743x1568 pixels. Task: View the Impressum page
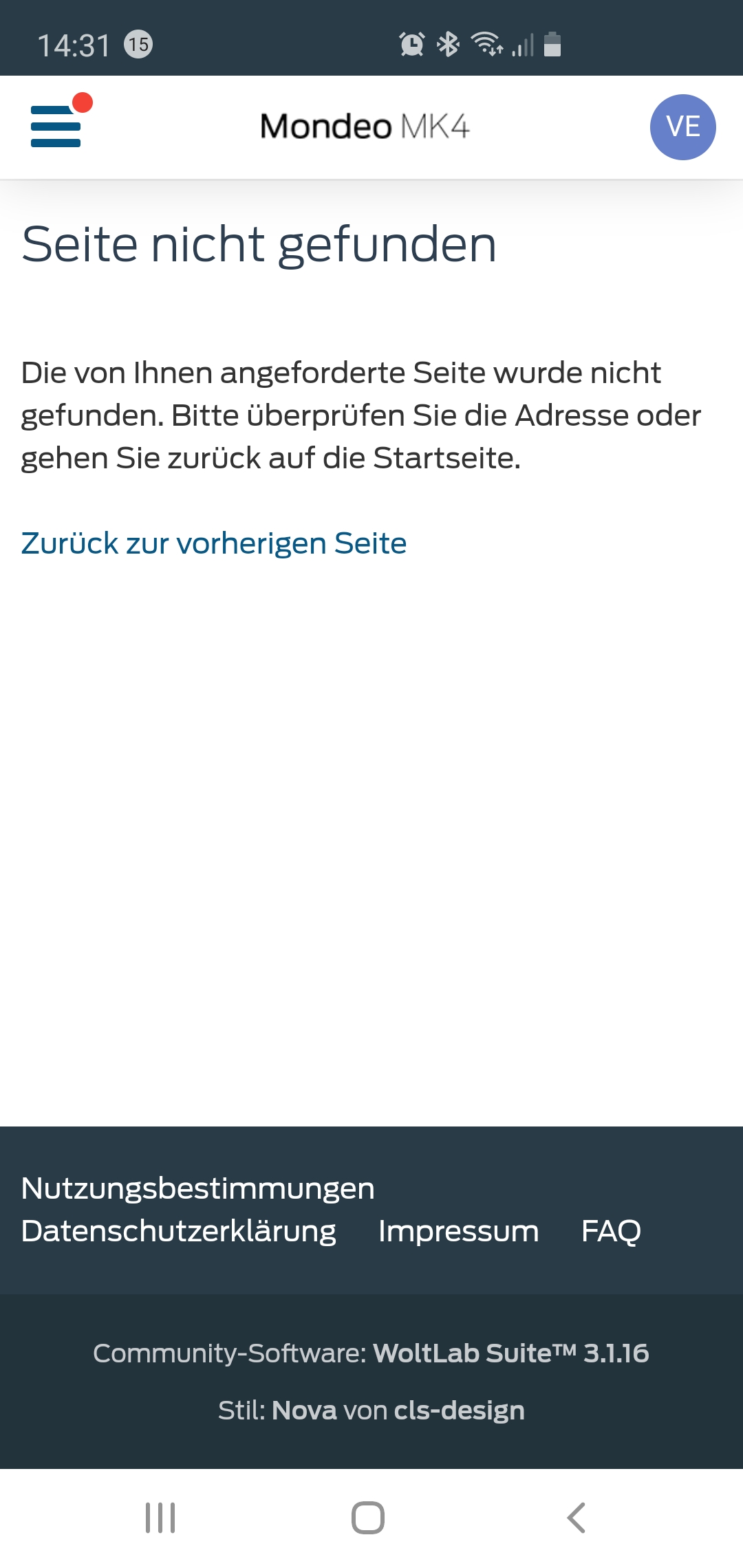tap(458, 1231)
